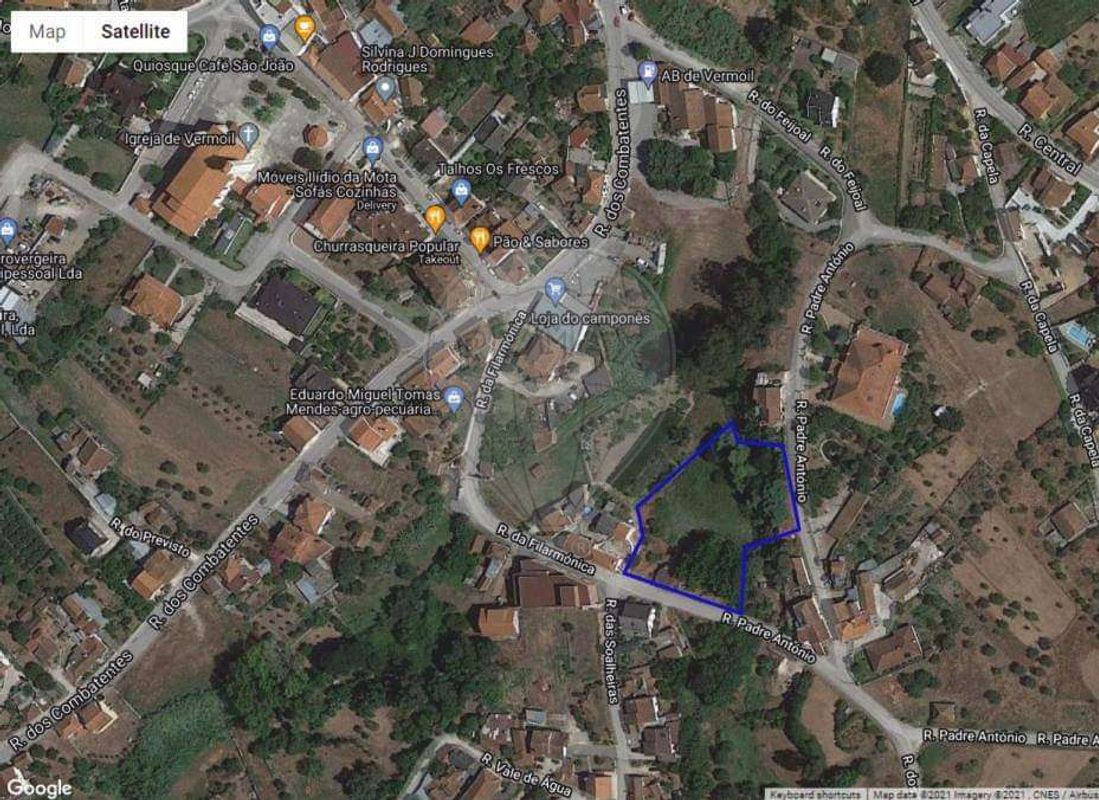This screenshot has width=1099, height=800.
Task: Switch to the Map view
Action: click(47, 32)
